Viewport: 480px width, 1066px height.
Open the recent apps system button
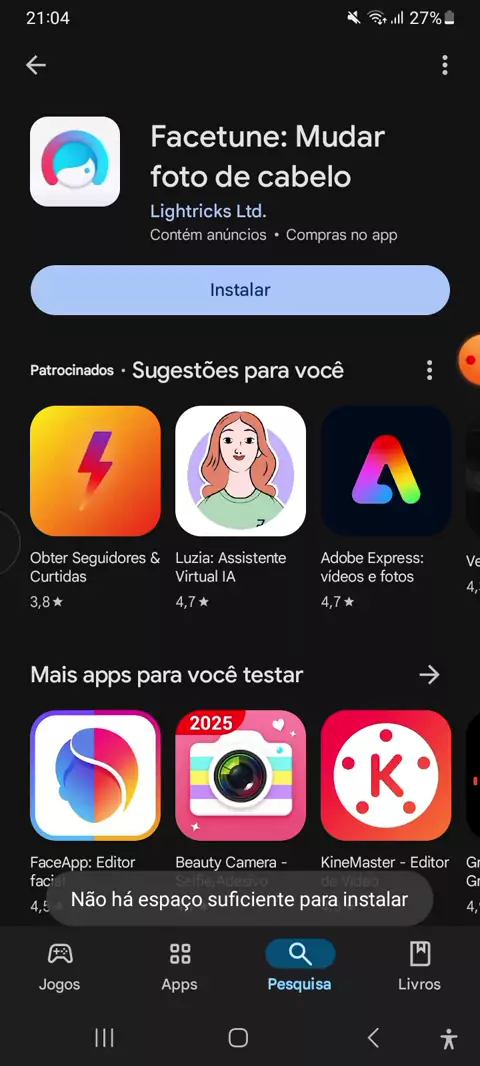(104, 1037)
